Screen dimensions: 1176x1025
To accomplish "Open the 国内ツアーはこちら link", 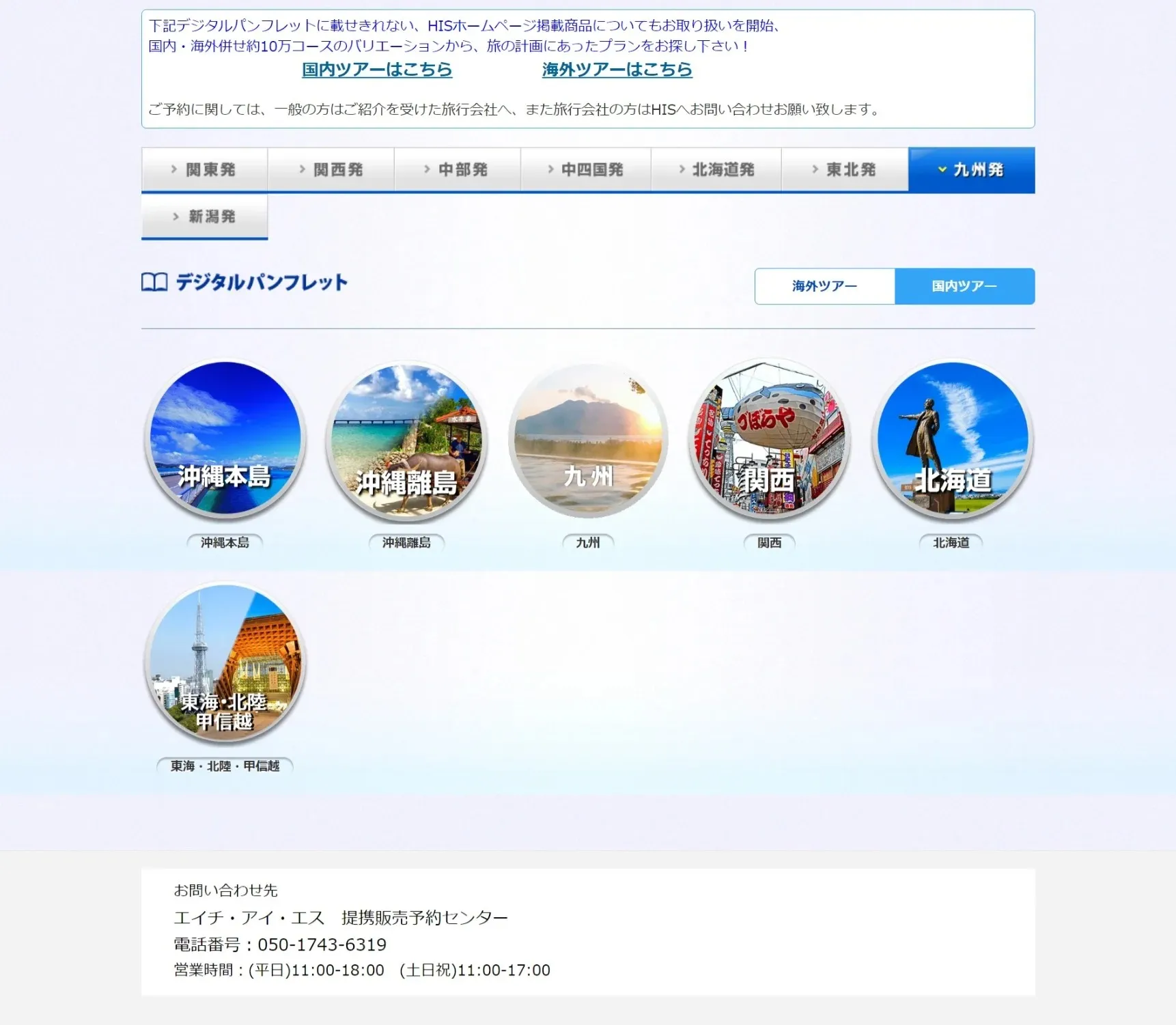I will point(377,70).
